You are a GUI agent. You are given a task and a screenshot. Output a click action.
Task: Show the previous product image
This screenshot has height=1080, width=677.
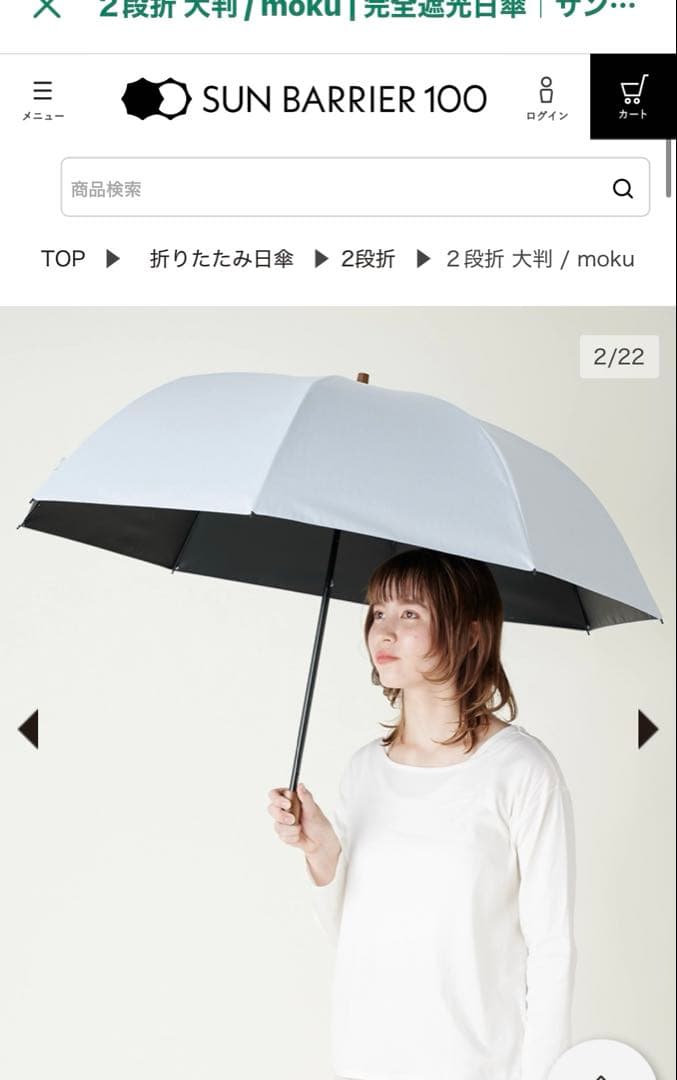coord(28,729)
